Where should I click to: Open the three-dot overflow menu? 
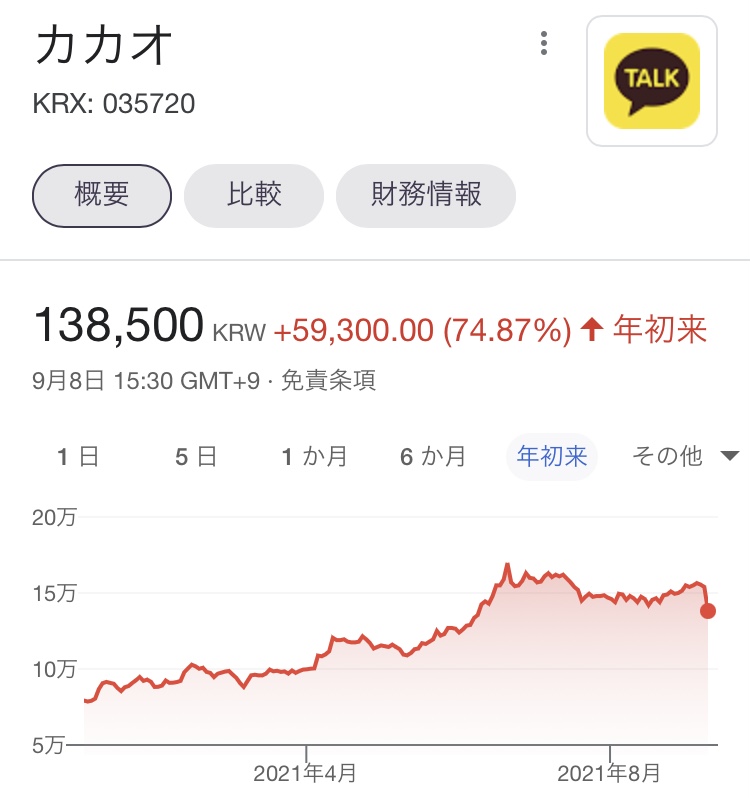point(544,43)
